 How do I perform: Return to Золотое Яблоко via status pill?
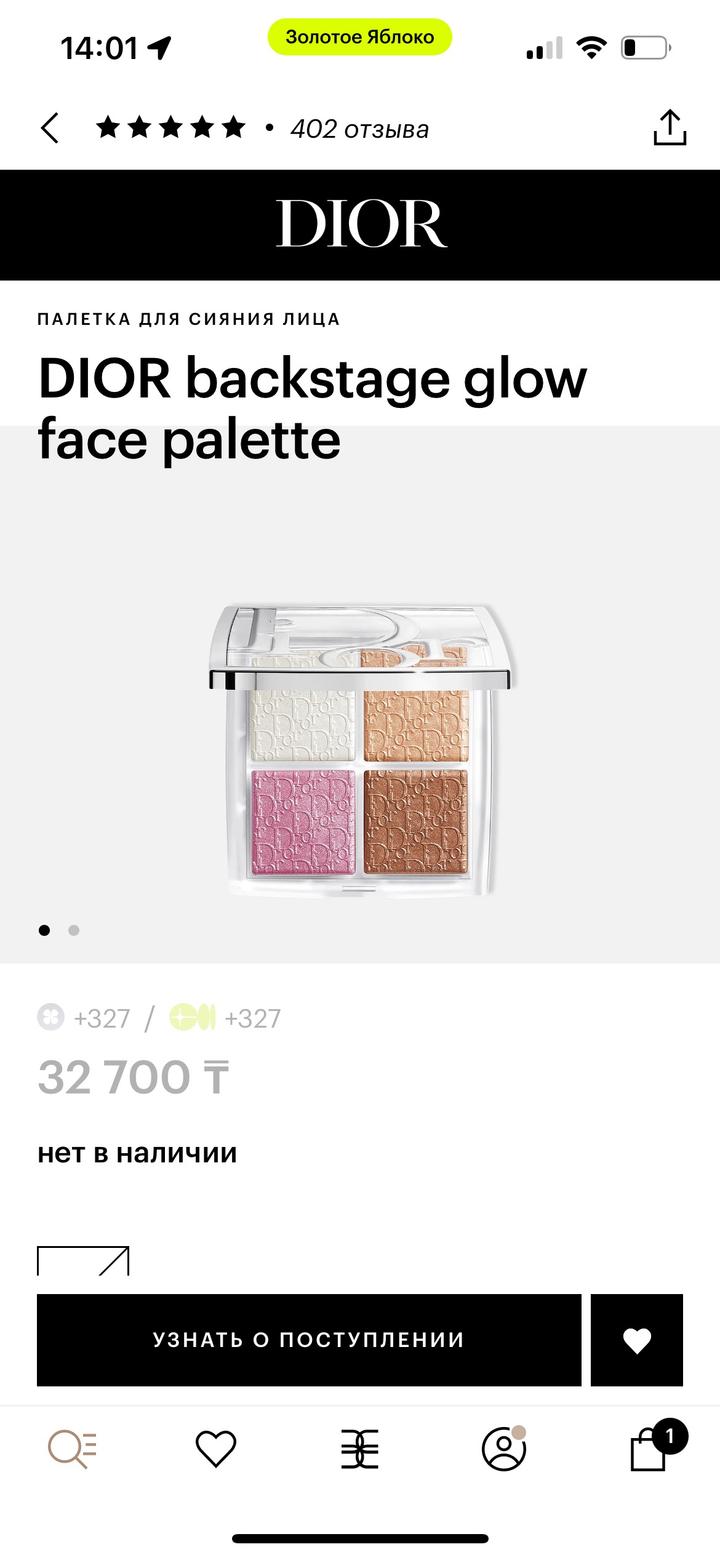coord(360,37)
